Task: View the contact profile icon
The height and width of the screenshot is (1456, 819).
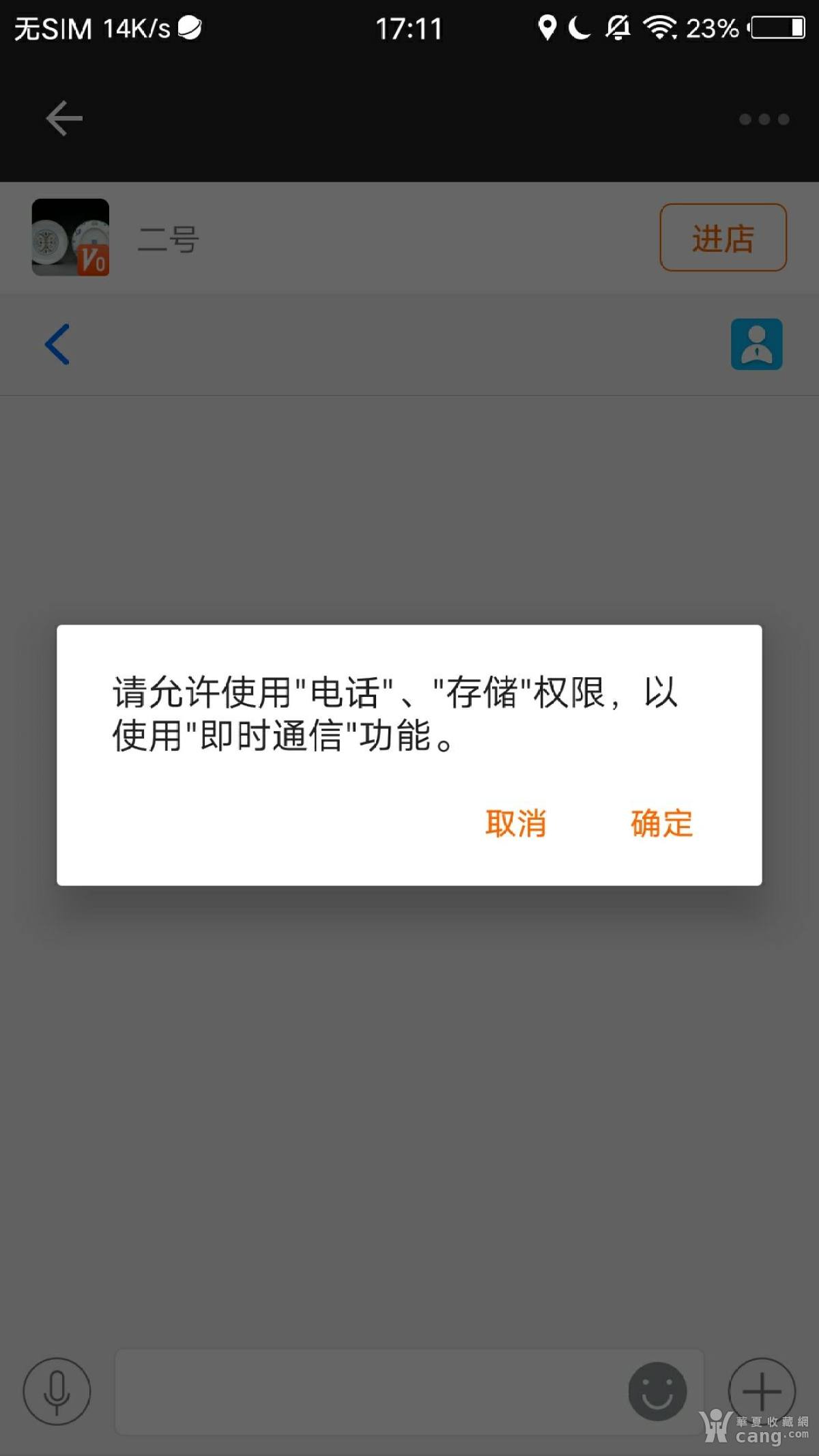Action: (x=756, y=344)
